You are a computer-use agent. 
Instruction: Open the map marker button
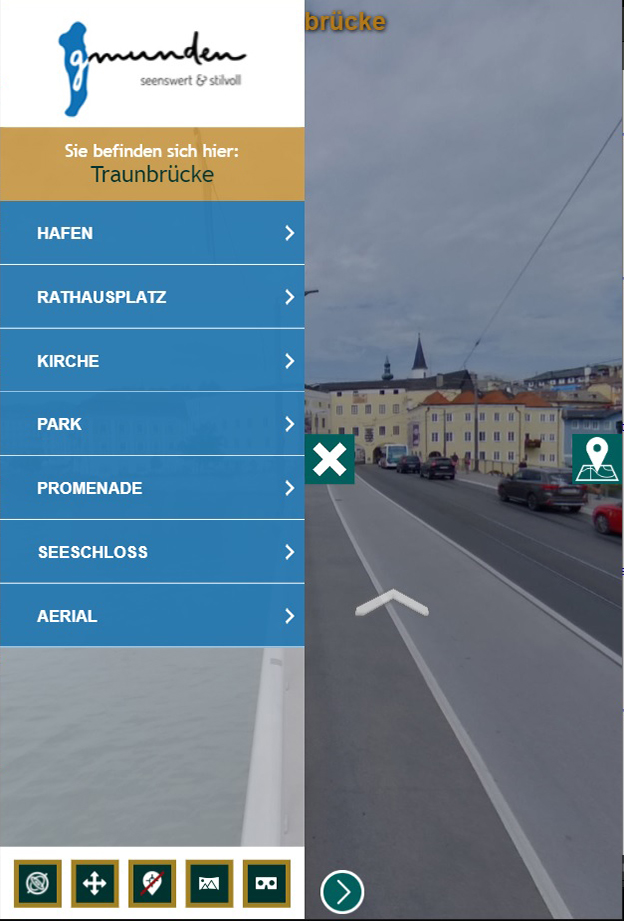click(597, 459)
